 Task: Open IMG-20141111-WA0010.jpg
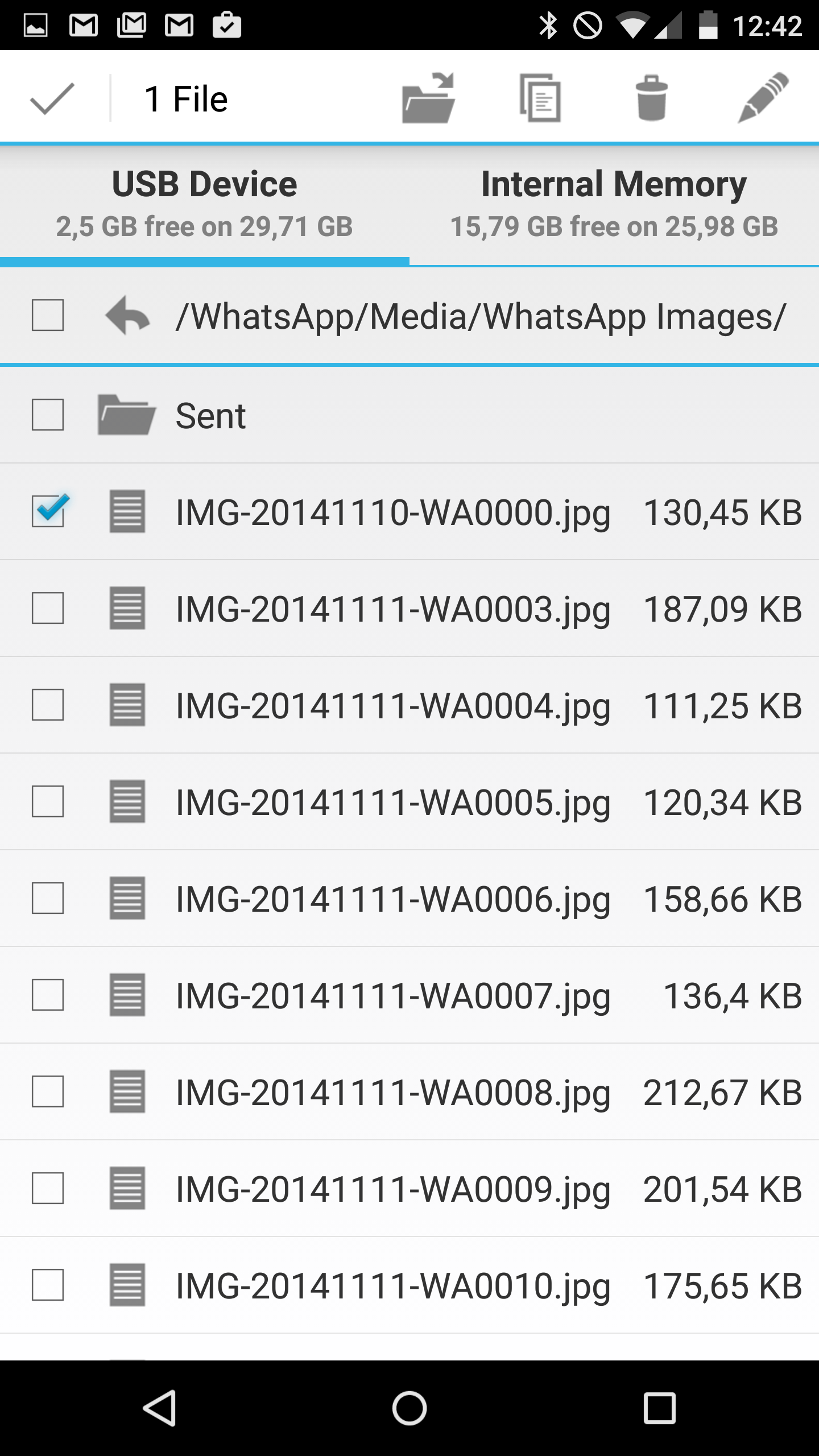click(x=409, y=1285)
